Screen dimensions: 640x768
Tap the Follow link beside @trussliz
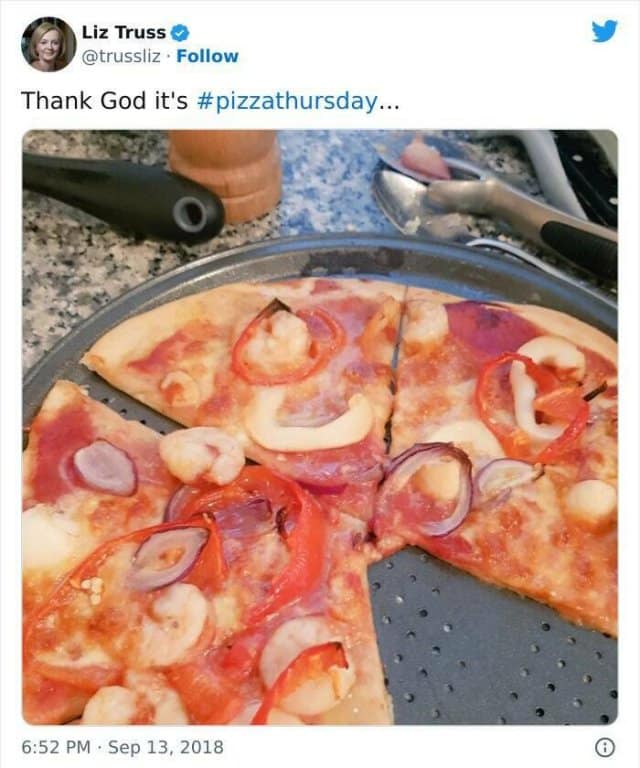click(207, 56)
